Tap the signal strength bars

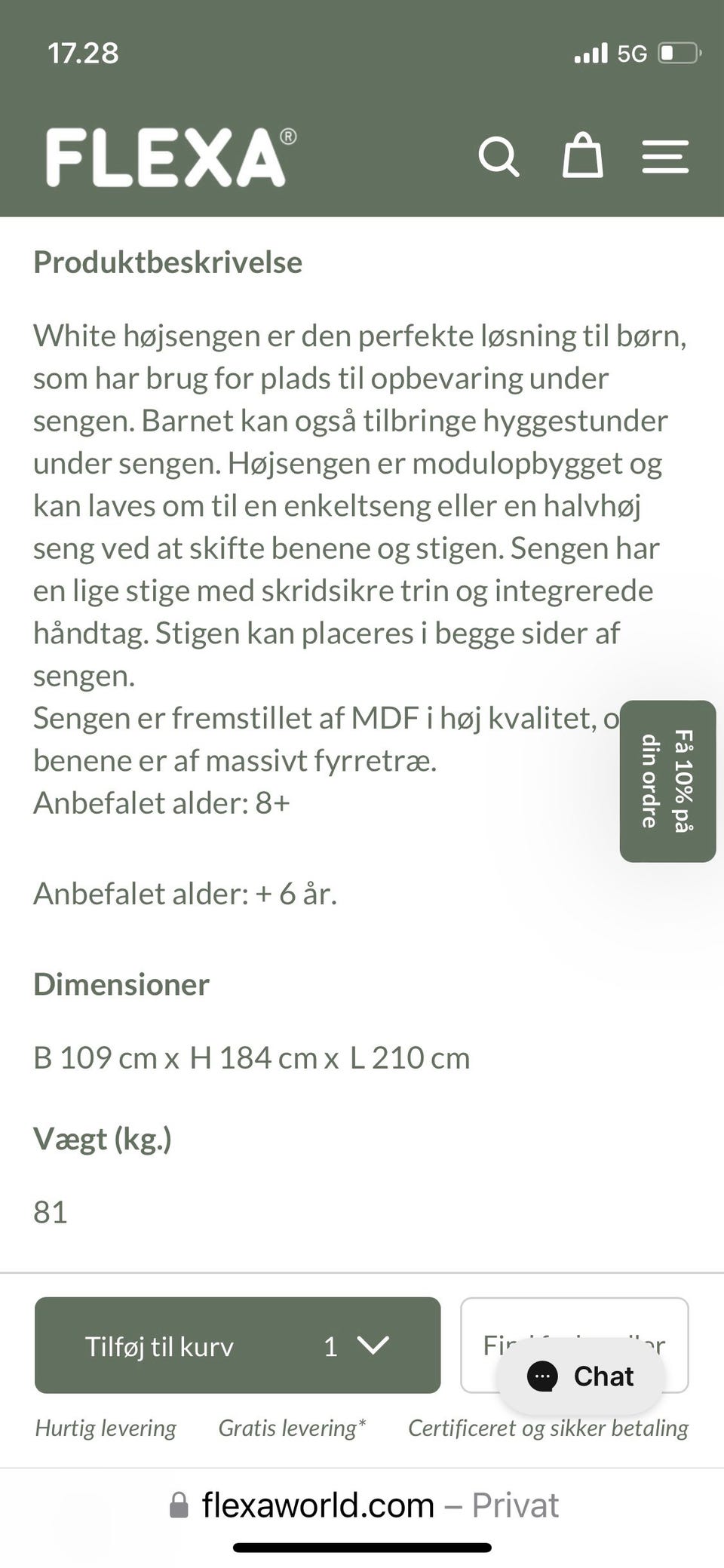[x=593, y=53]
